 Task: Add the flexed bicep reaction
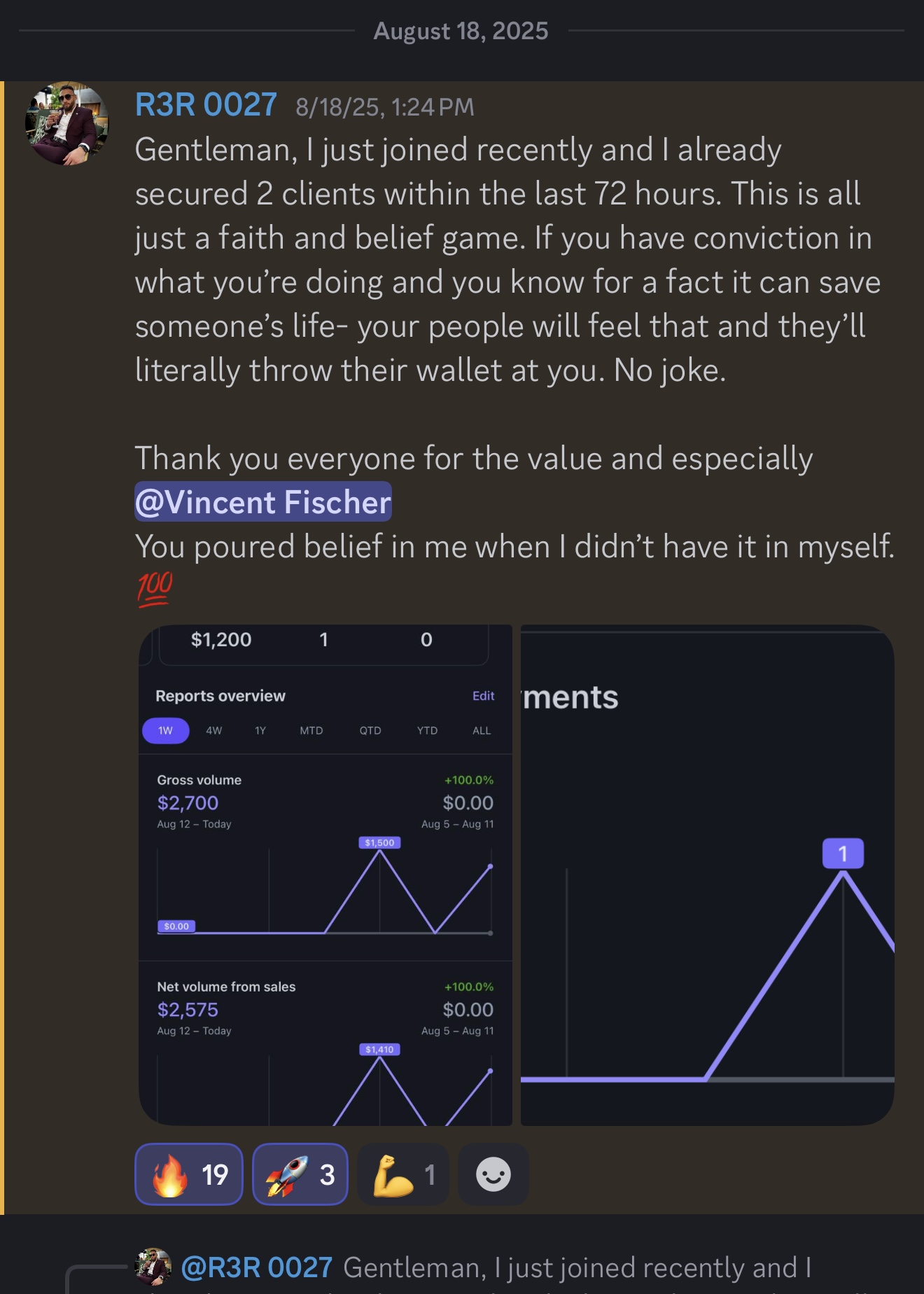point(403,1174)
